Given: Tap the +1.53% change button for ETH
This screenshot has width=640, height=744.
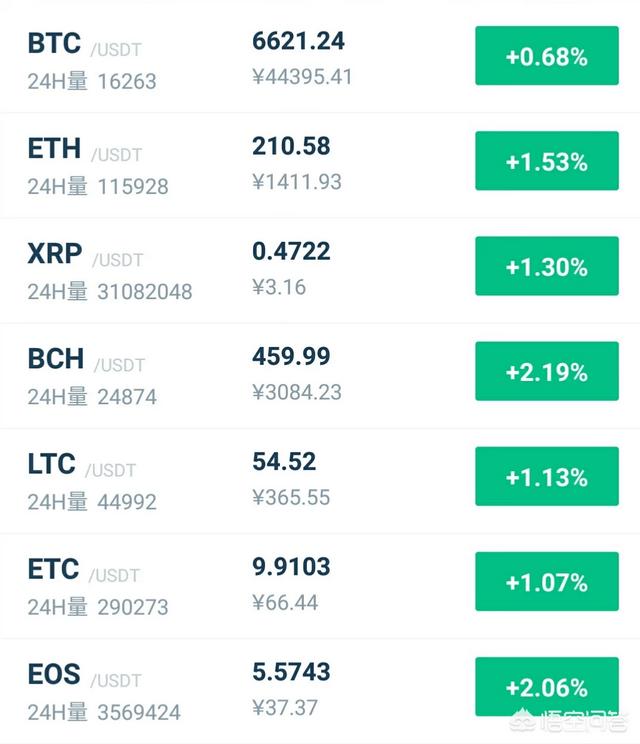Looking at the screenshot, I should [546, 162].
